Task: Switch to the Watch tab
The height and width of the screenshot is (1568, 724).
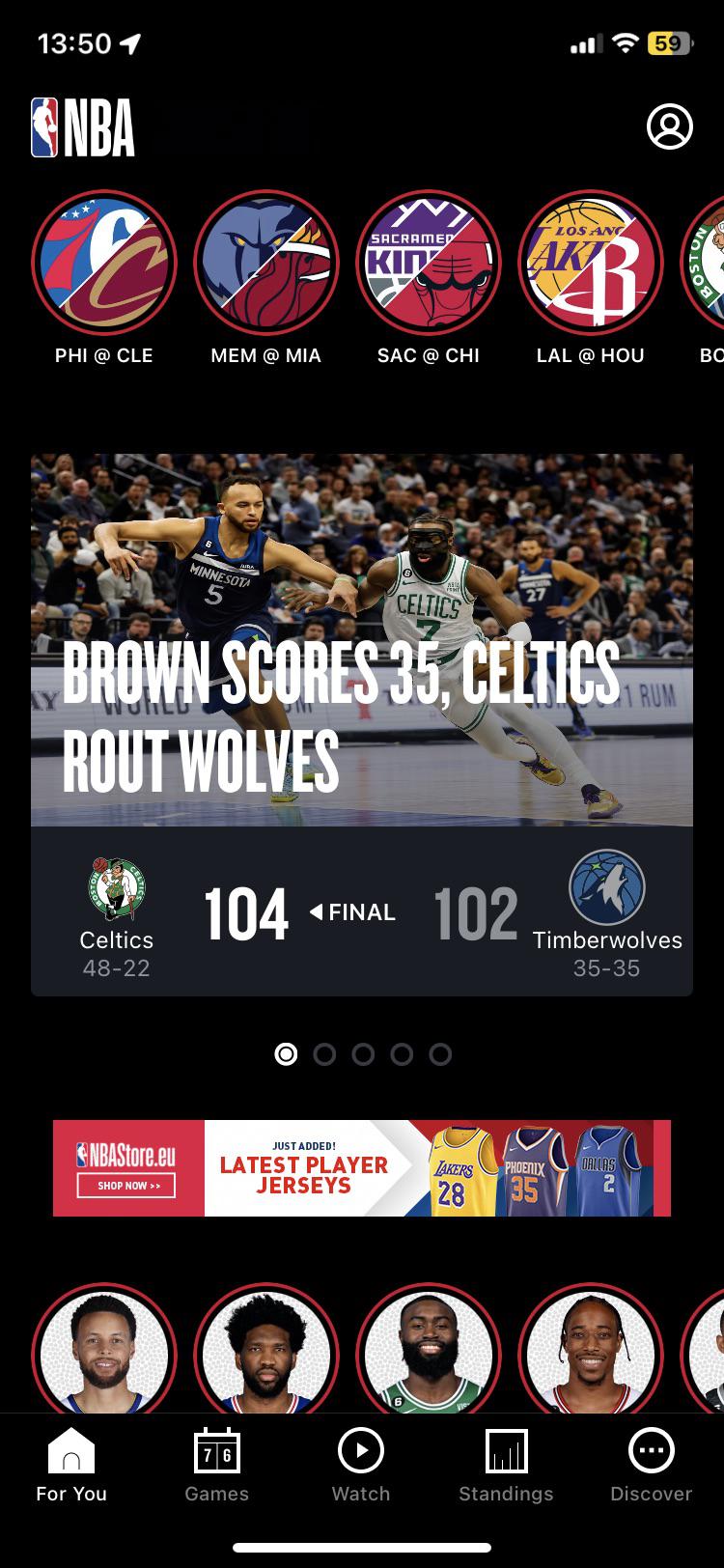Action: [361, 1466]
